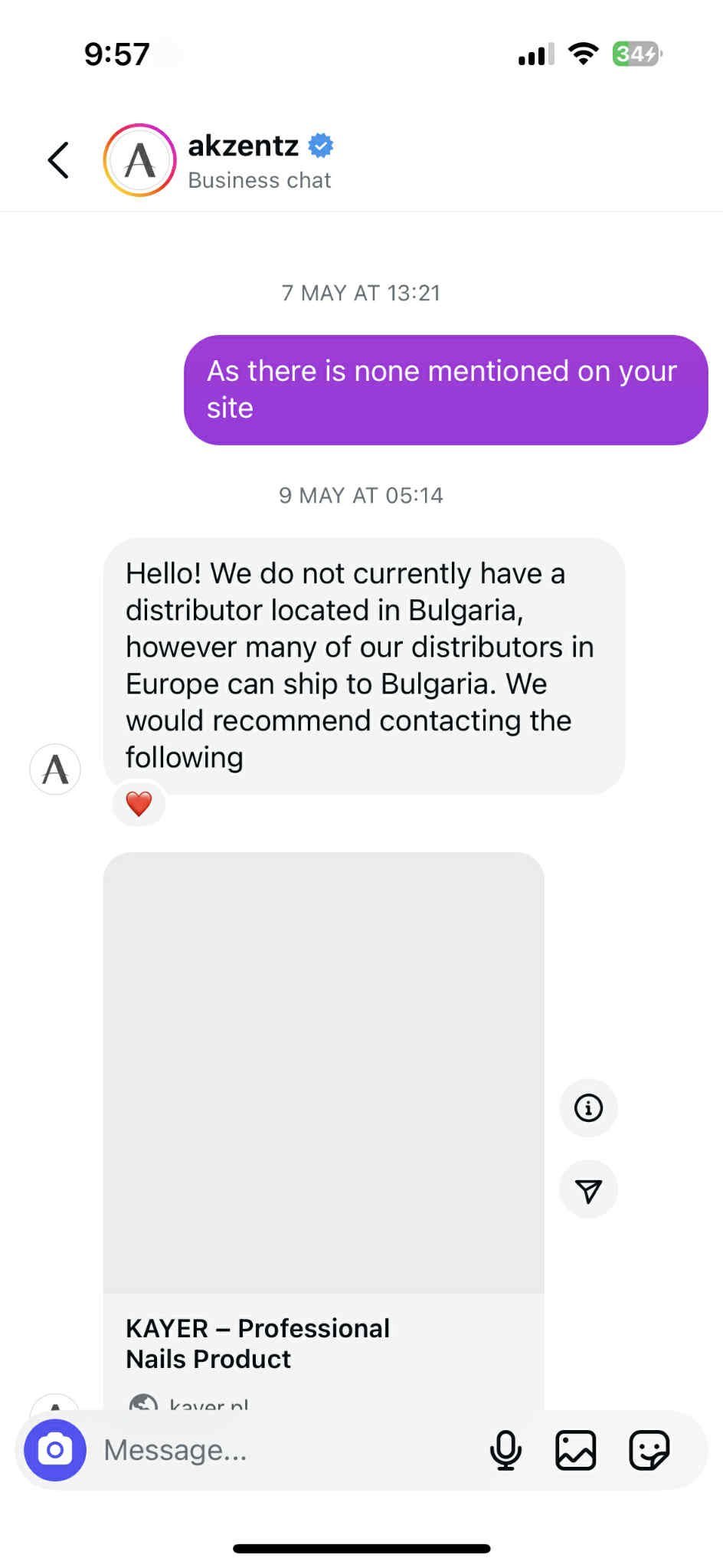This screenshot has width=723, height=1568.
Task: Attach a photo from the gallery
Action: (x=576, y=1450)
